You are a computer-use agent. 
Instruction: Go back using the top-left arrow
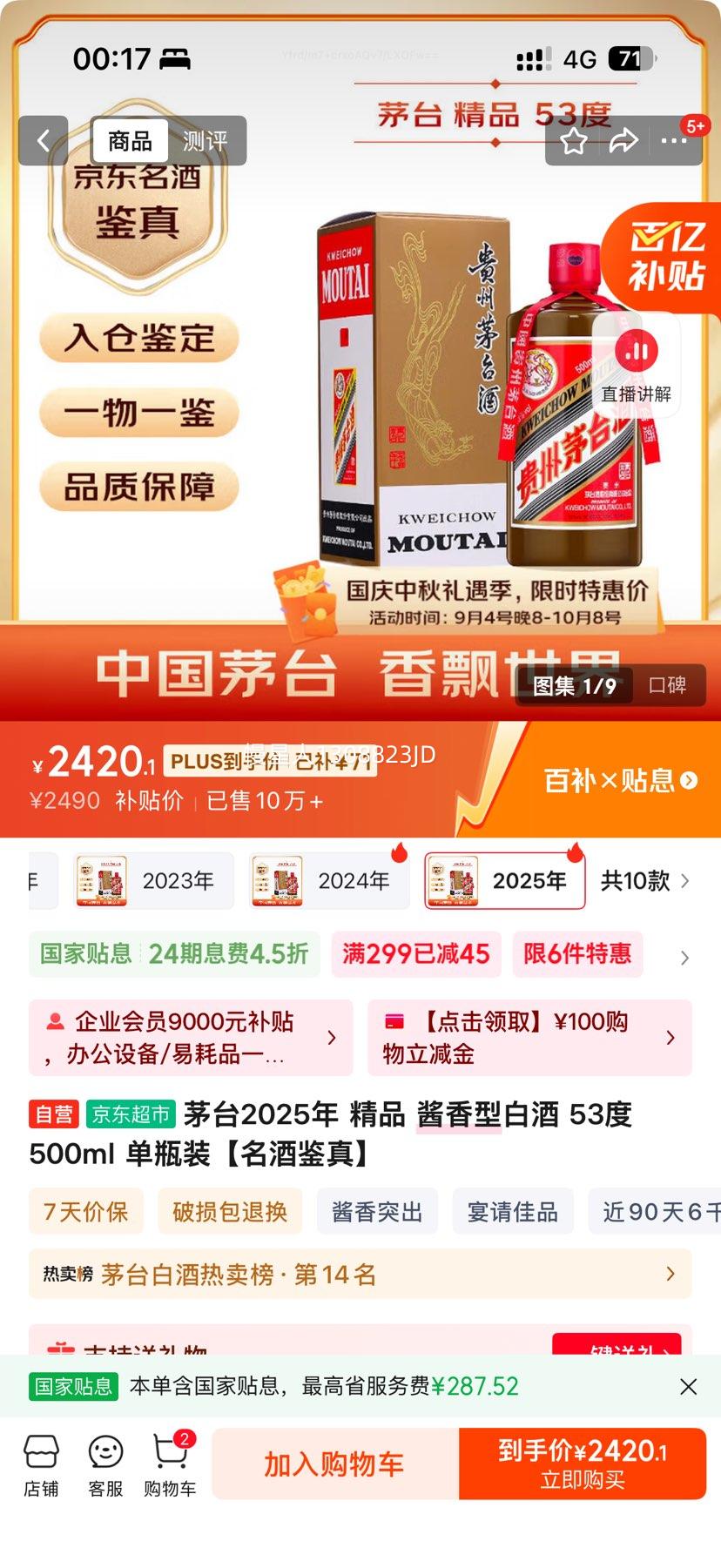(44, 141)
